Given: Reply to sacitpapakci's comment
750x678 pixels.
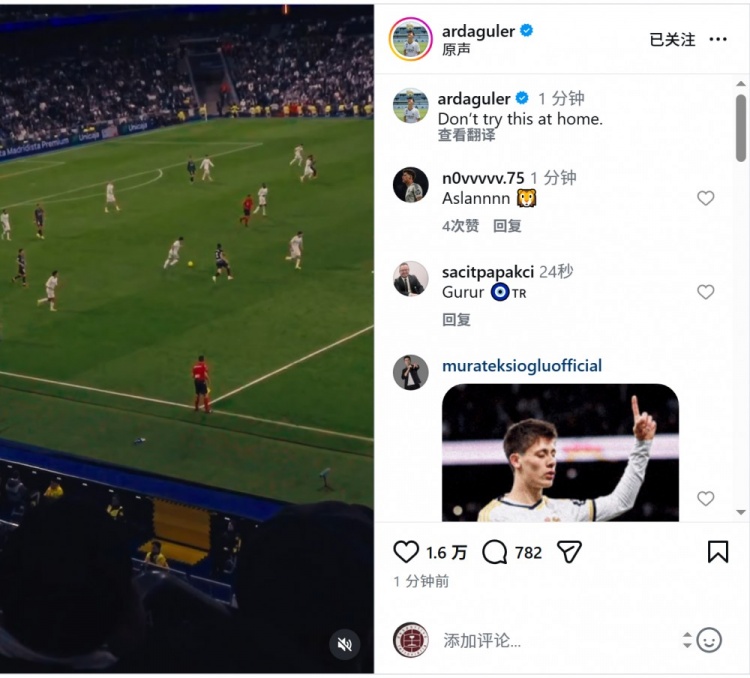Looking at the screenshot, I should [456, 320].
